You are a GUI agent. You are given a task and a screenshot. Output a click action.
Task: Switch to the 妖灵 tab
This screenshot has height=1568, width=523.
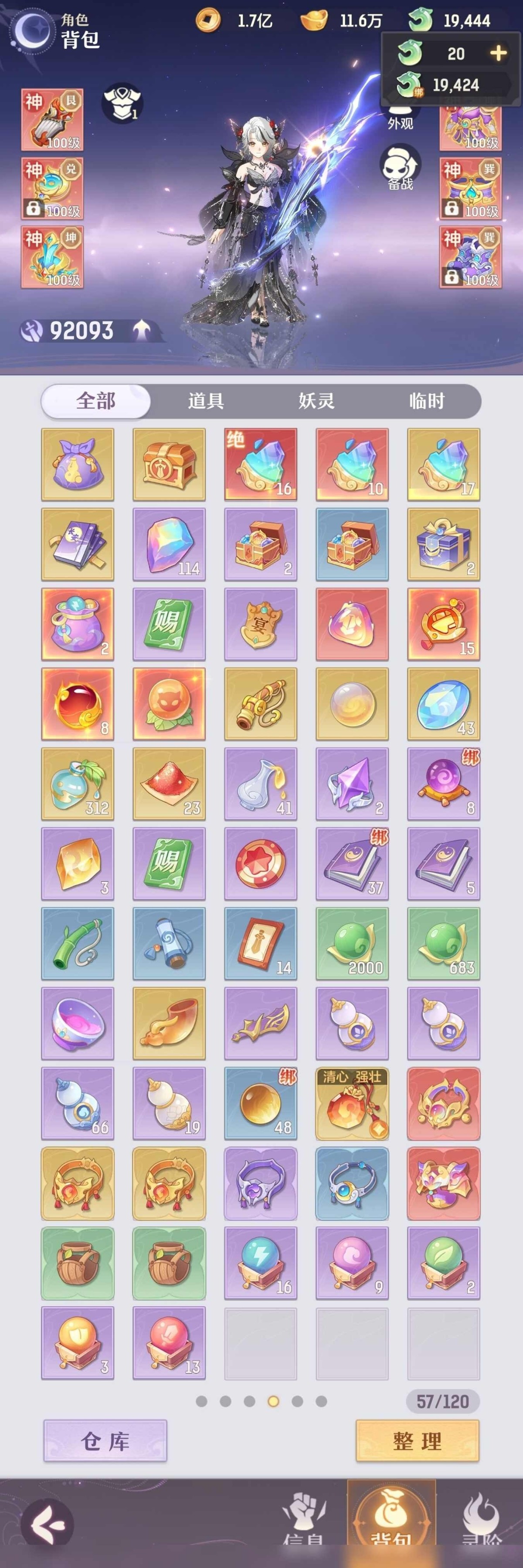(316, 401)
